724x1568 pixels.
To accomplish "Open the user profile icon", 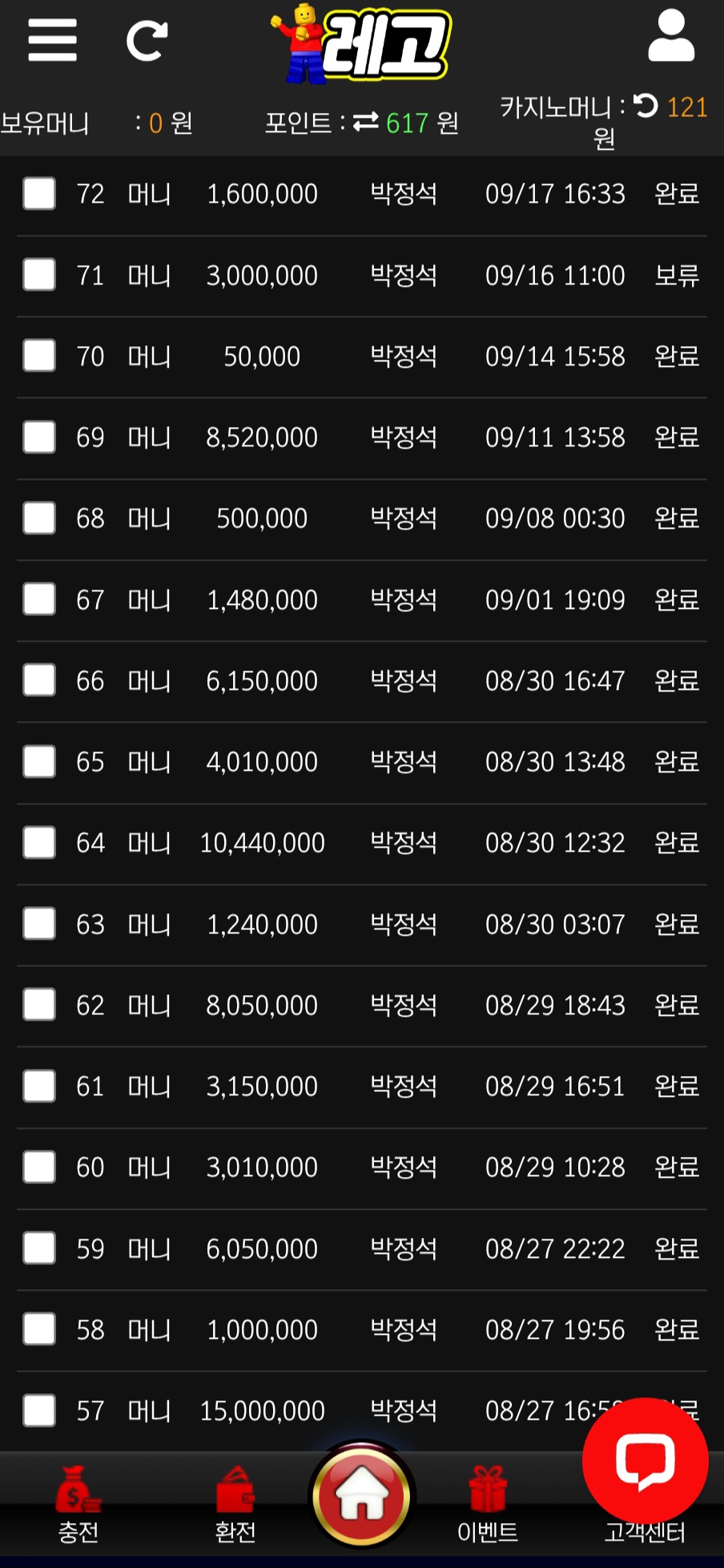I will (x=671, y=36).
